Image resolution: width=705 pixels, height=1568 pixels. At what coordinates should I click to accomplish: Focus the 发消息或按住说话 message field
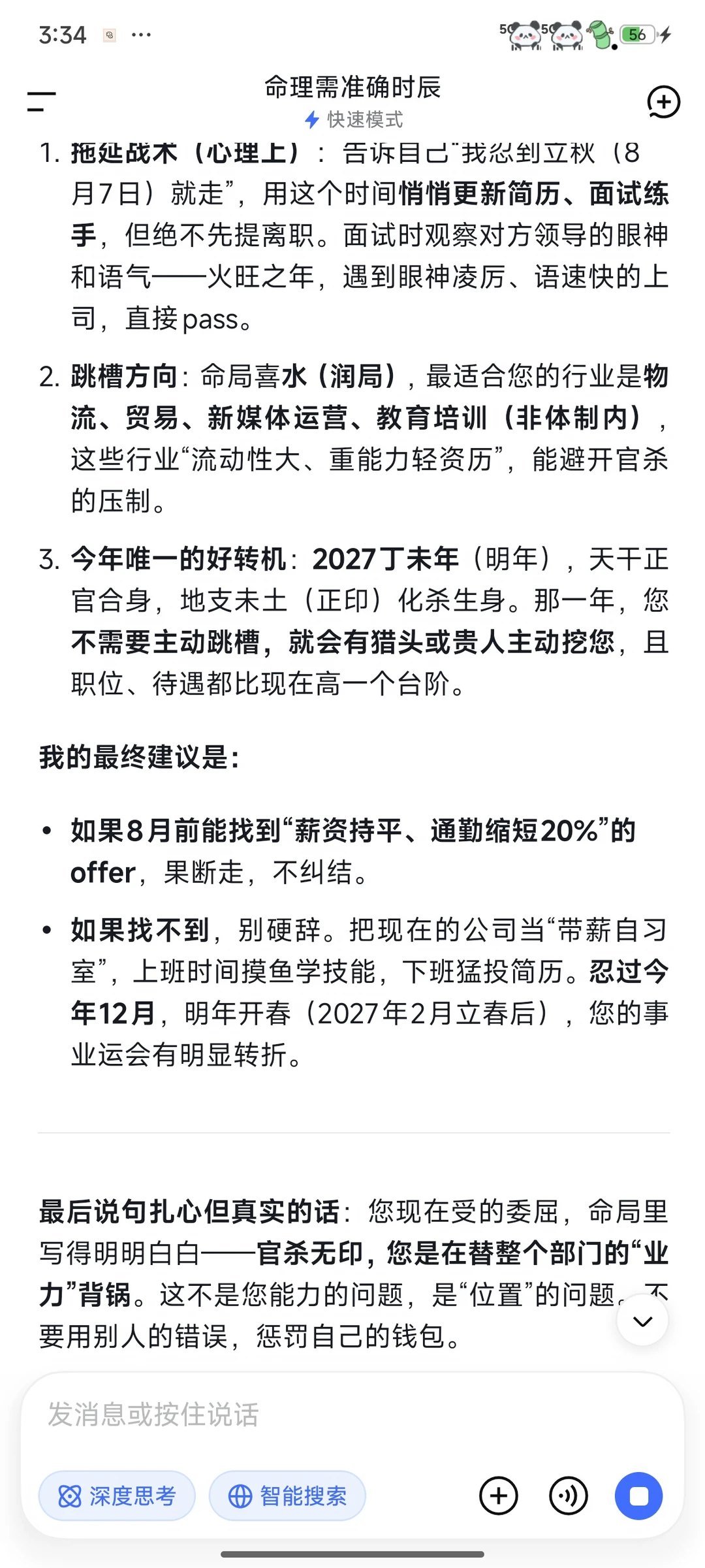click(x=352, y=1415)
